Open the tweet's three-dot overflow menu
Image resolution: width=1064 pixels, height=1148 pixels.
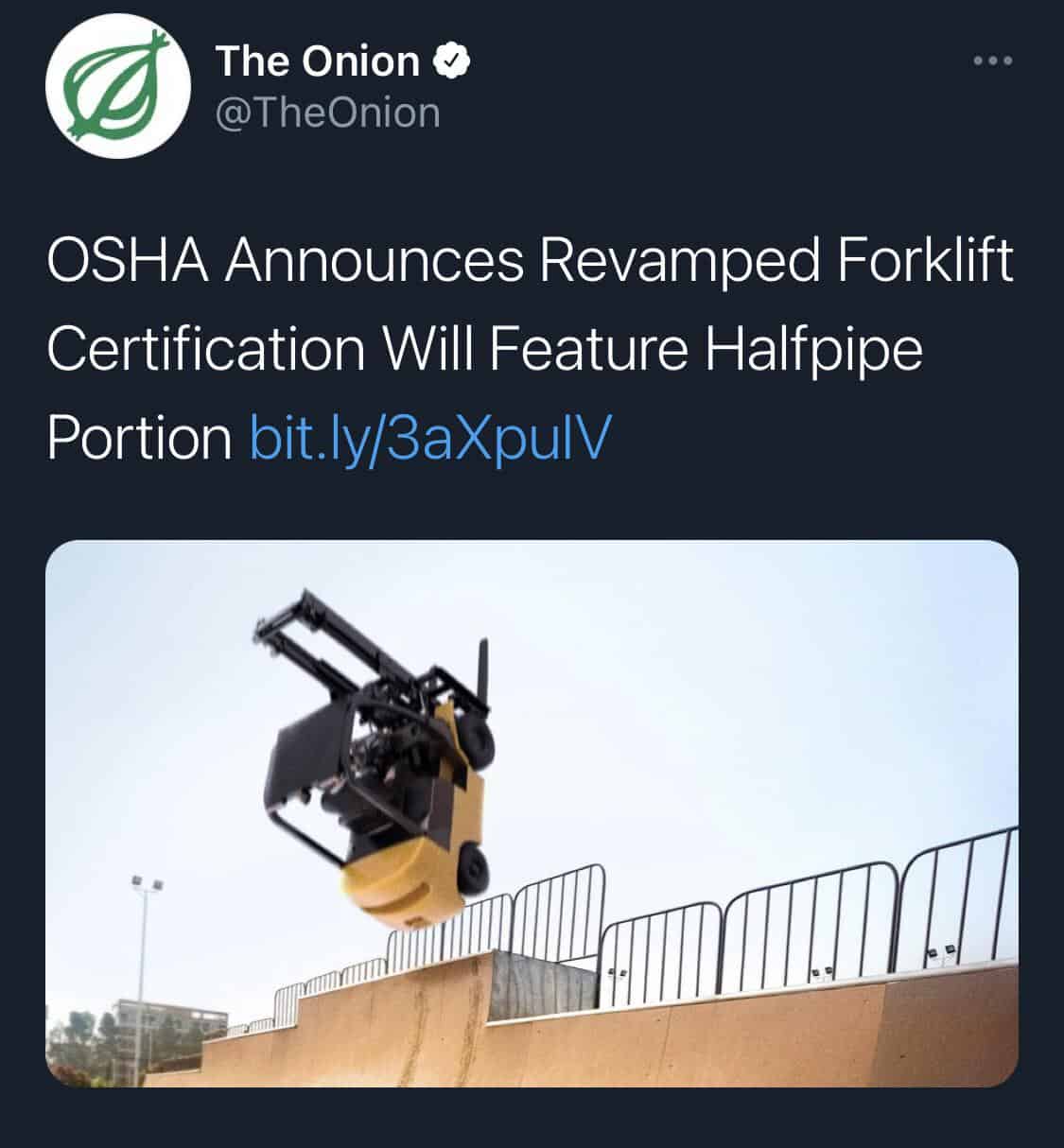point(993,61)
